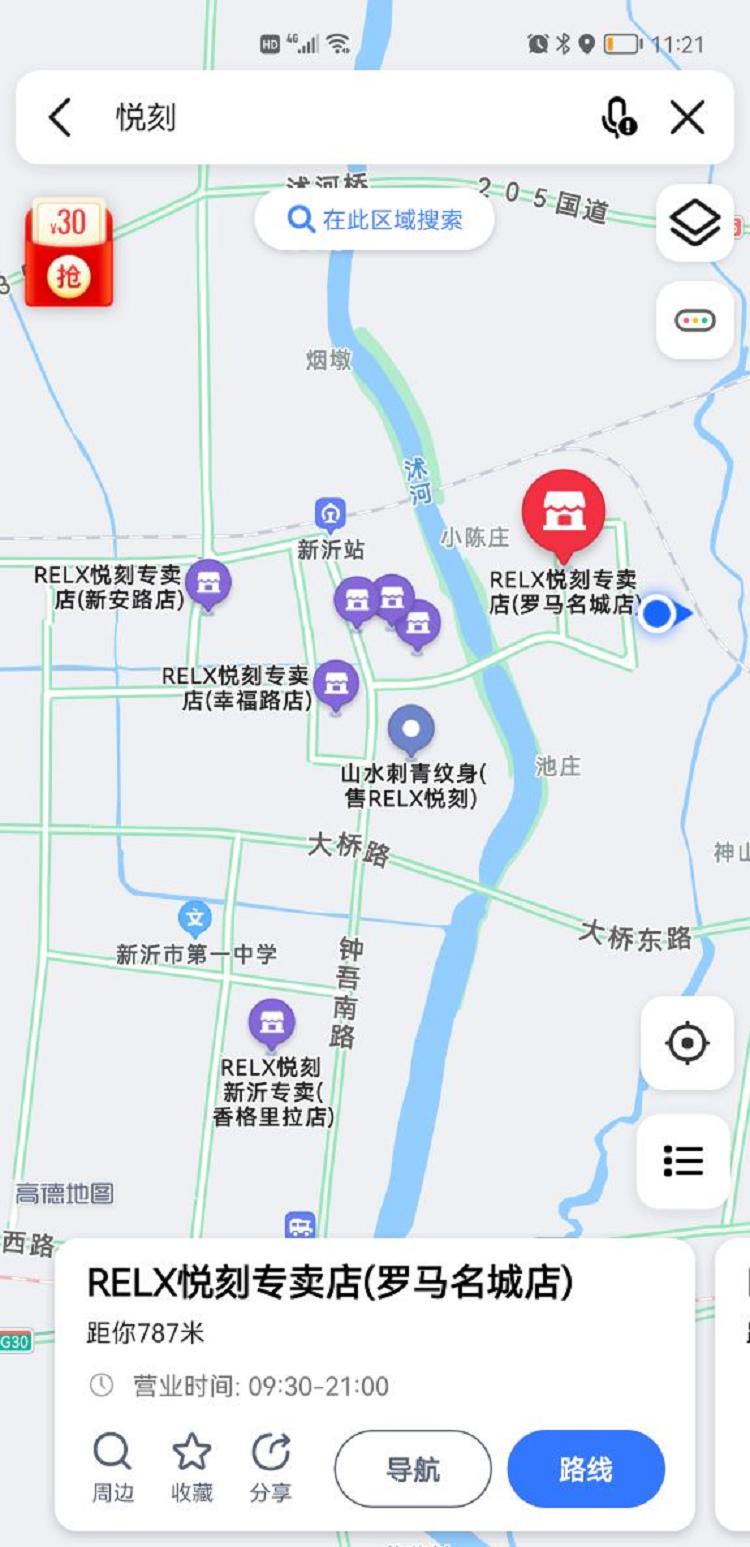Viewport: 750px width, 1547px height.
Task: Search nearby with 周边
Action: (112, 1468)
